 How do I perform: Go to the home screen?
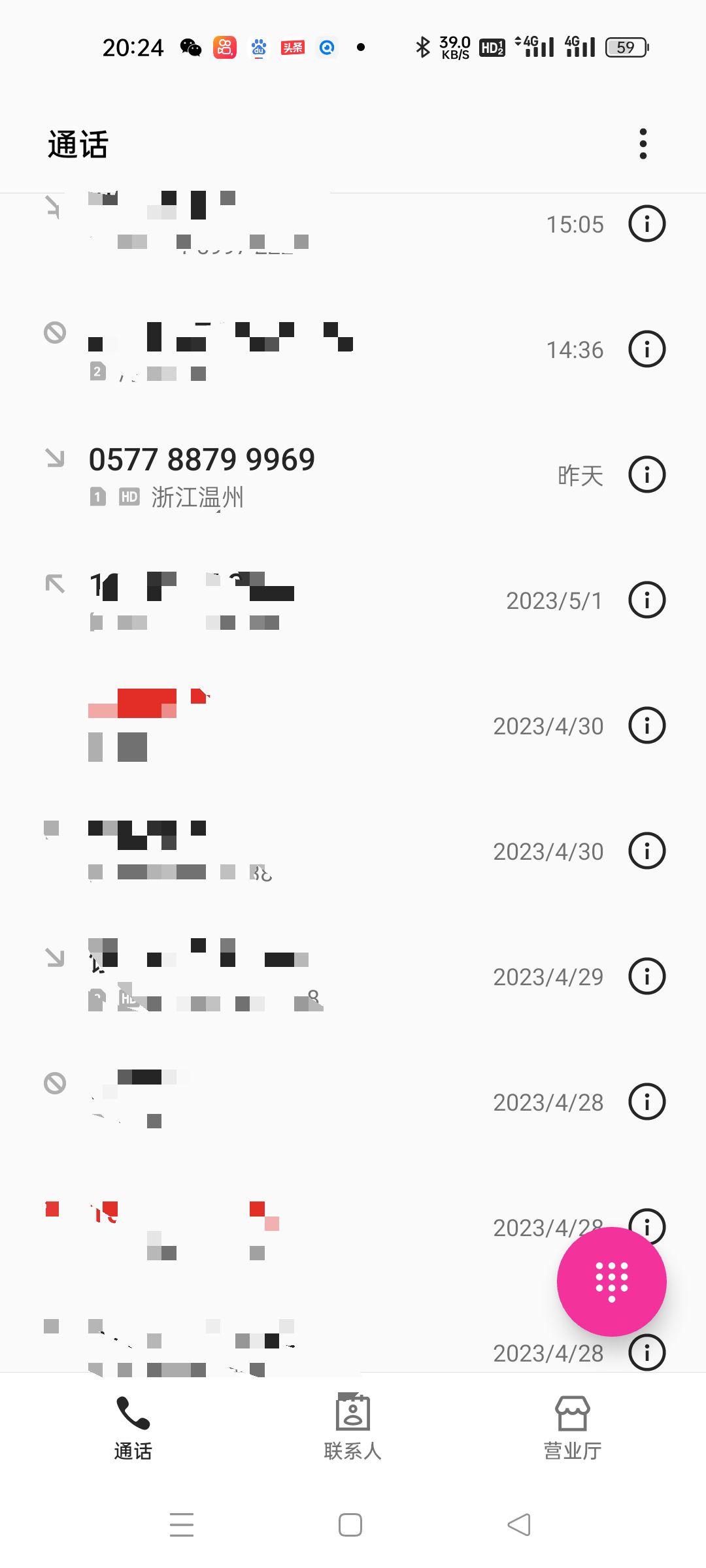[350, 1525]
